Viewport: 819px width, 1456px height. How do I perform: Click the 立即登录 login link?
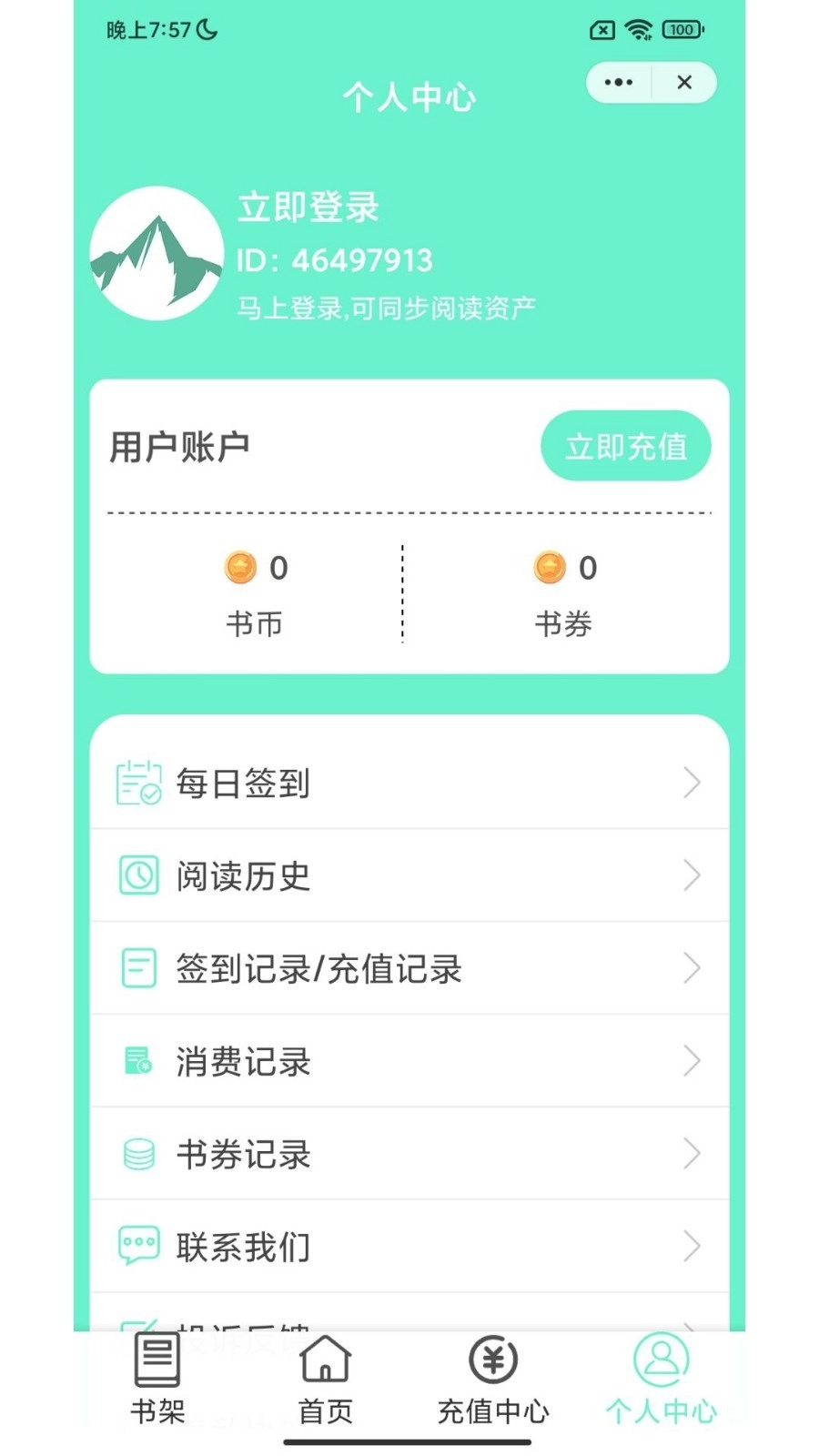[x=309, y=207]
